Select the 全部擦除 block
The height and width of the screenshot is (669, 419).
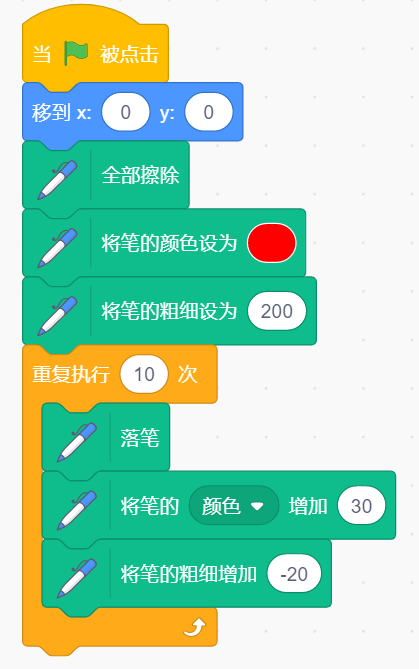(105, 175)
